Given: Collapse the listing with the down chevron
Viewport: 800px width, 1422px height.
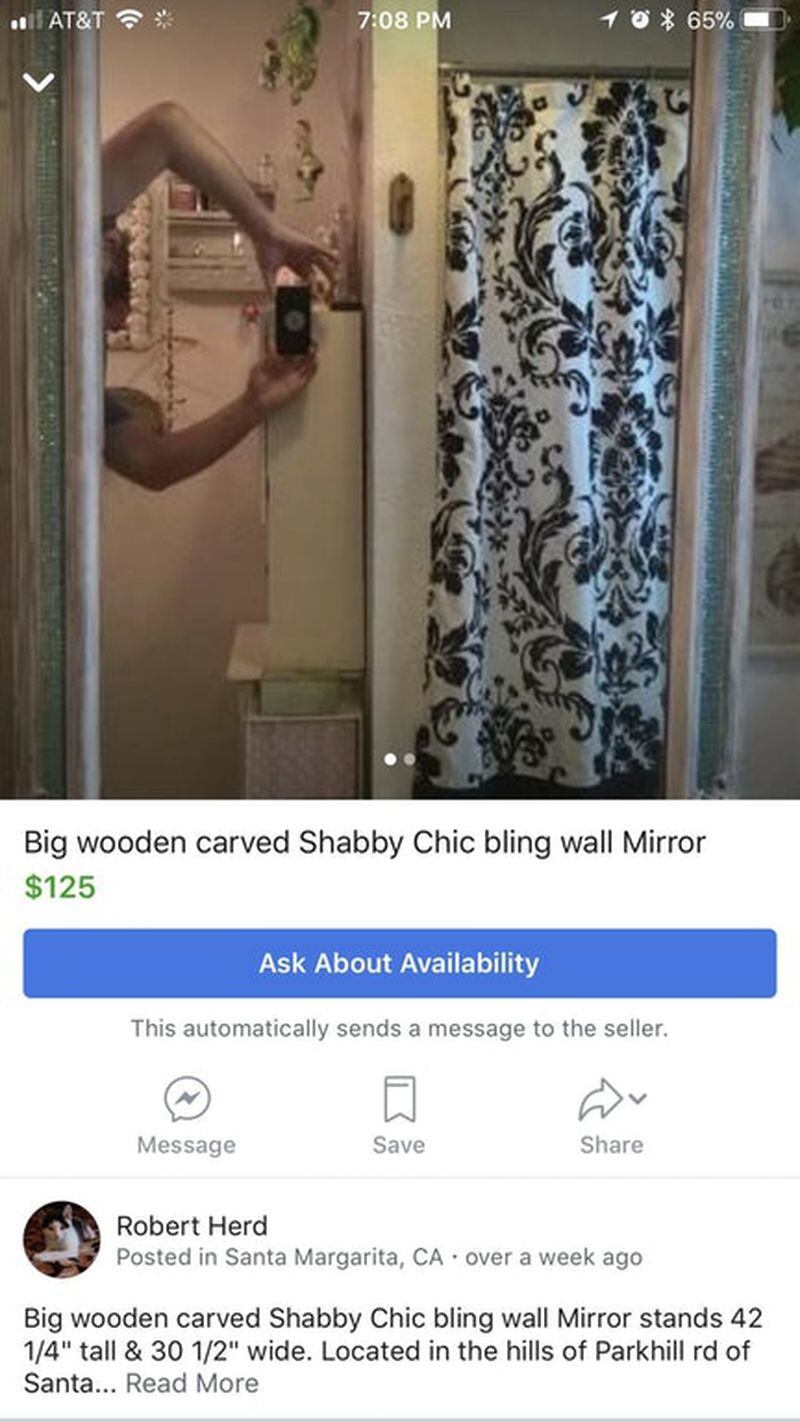Looking at the screenshot, I should tap(38, 84).
